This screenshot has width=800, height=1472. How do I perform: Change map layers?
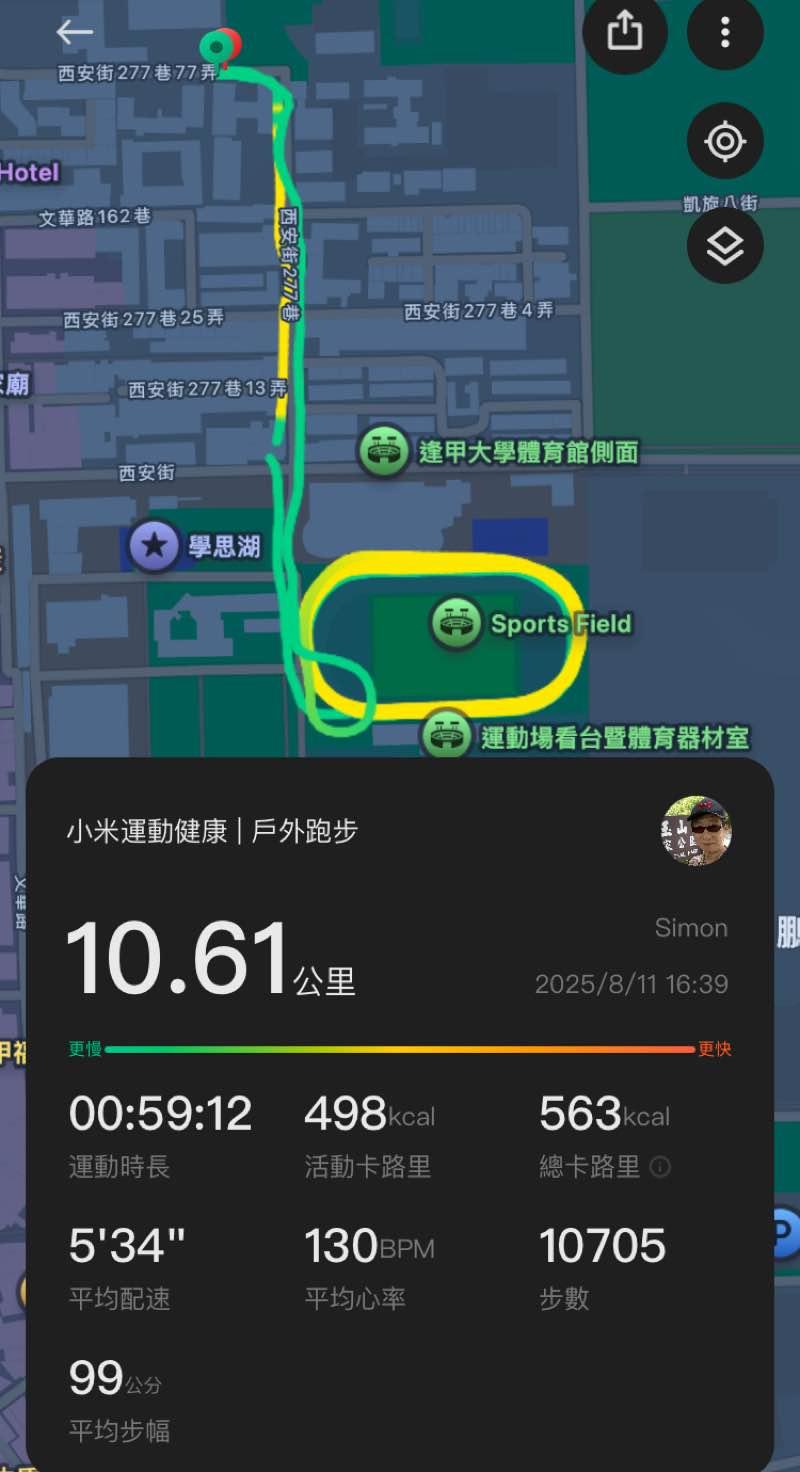(725, 245)
